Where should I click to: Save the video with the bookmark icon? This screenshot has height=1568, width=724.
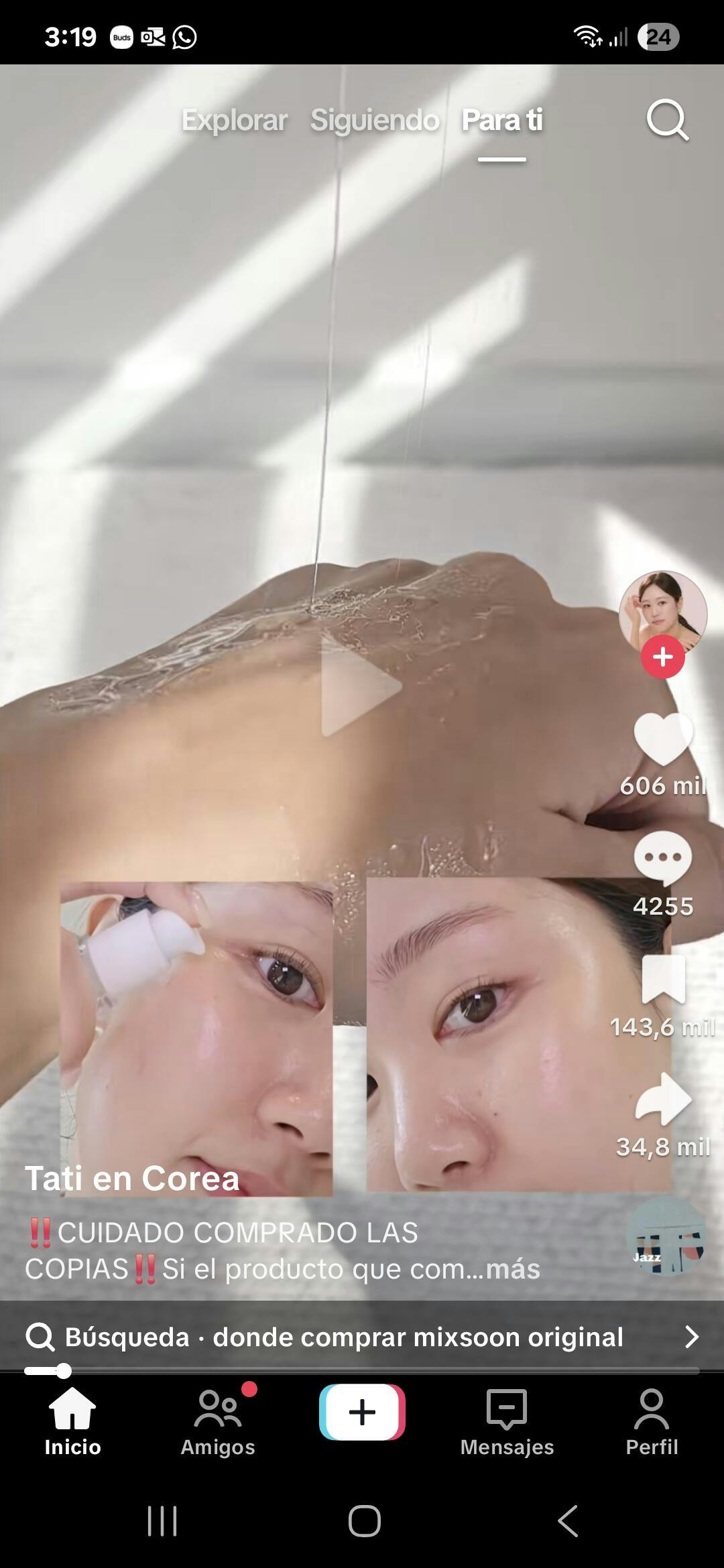(664, 979)
